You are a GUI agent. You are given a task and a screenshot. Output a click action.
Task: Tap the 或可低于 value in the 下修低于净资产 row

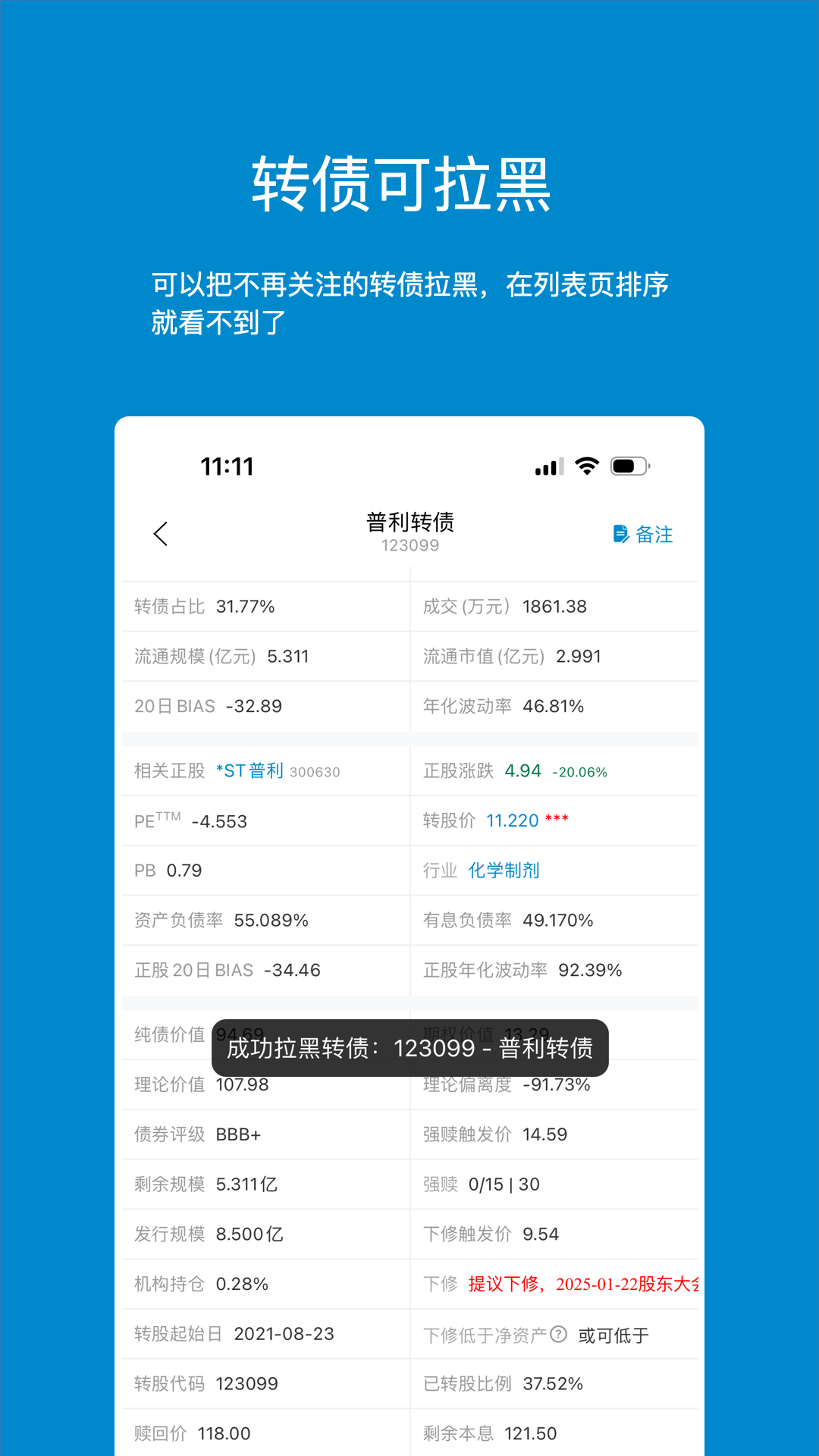[612, 1334]
